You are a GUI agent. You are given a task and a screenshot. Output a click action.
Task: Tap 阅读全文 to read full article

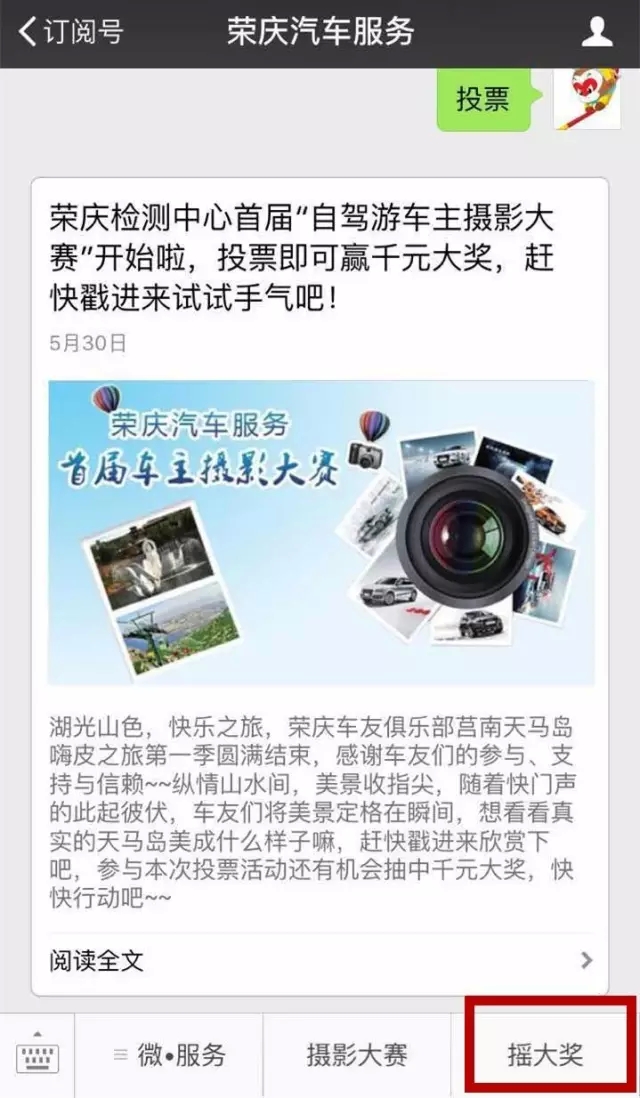click(321, 961)
